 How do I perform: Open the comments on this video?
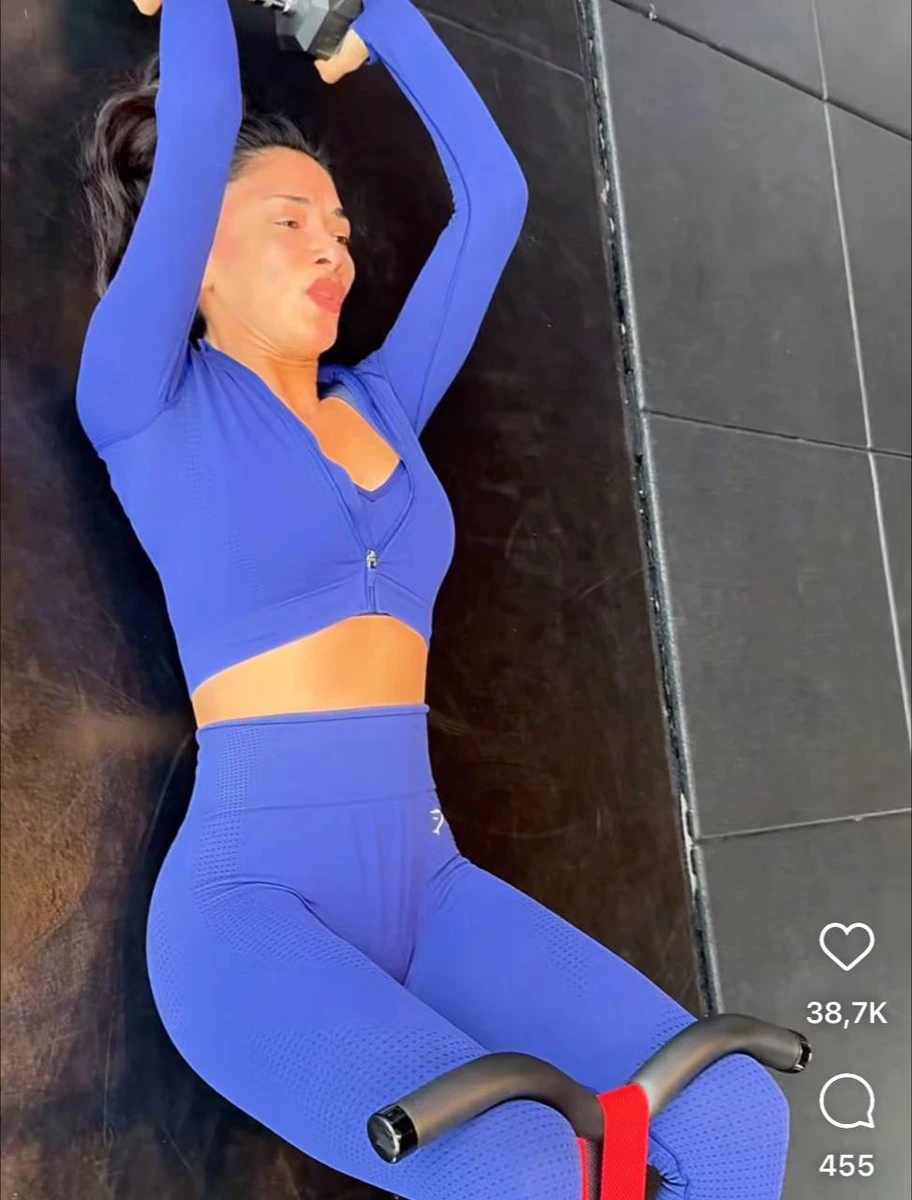pos(846,1102)
